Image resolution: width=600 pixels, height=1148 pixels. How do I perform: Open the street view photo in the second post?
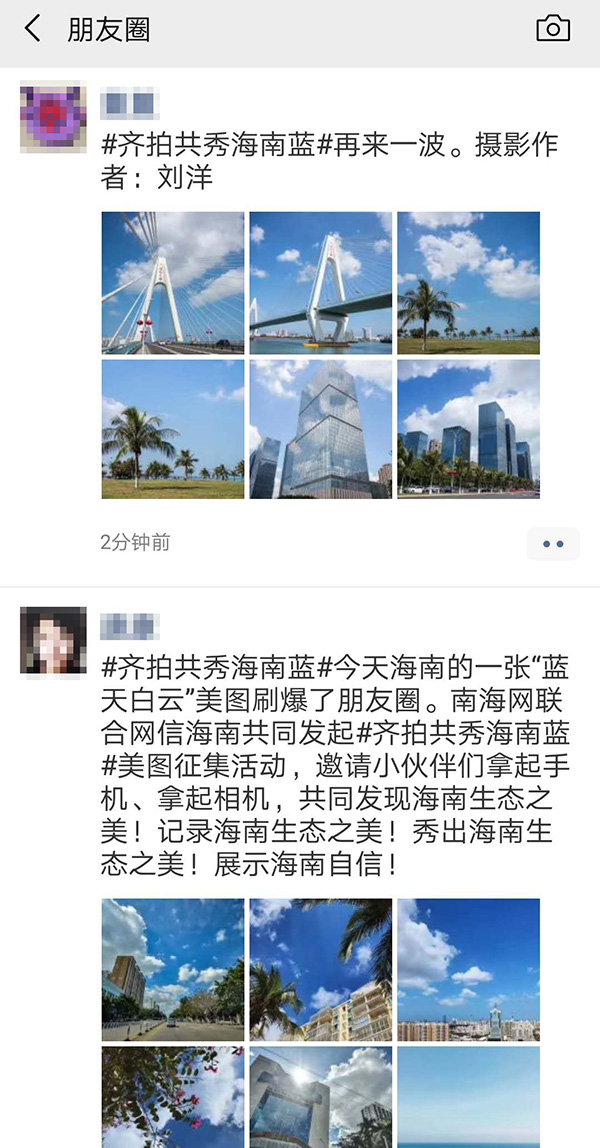coord(173,969)
